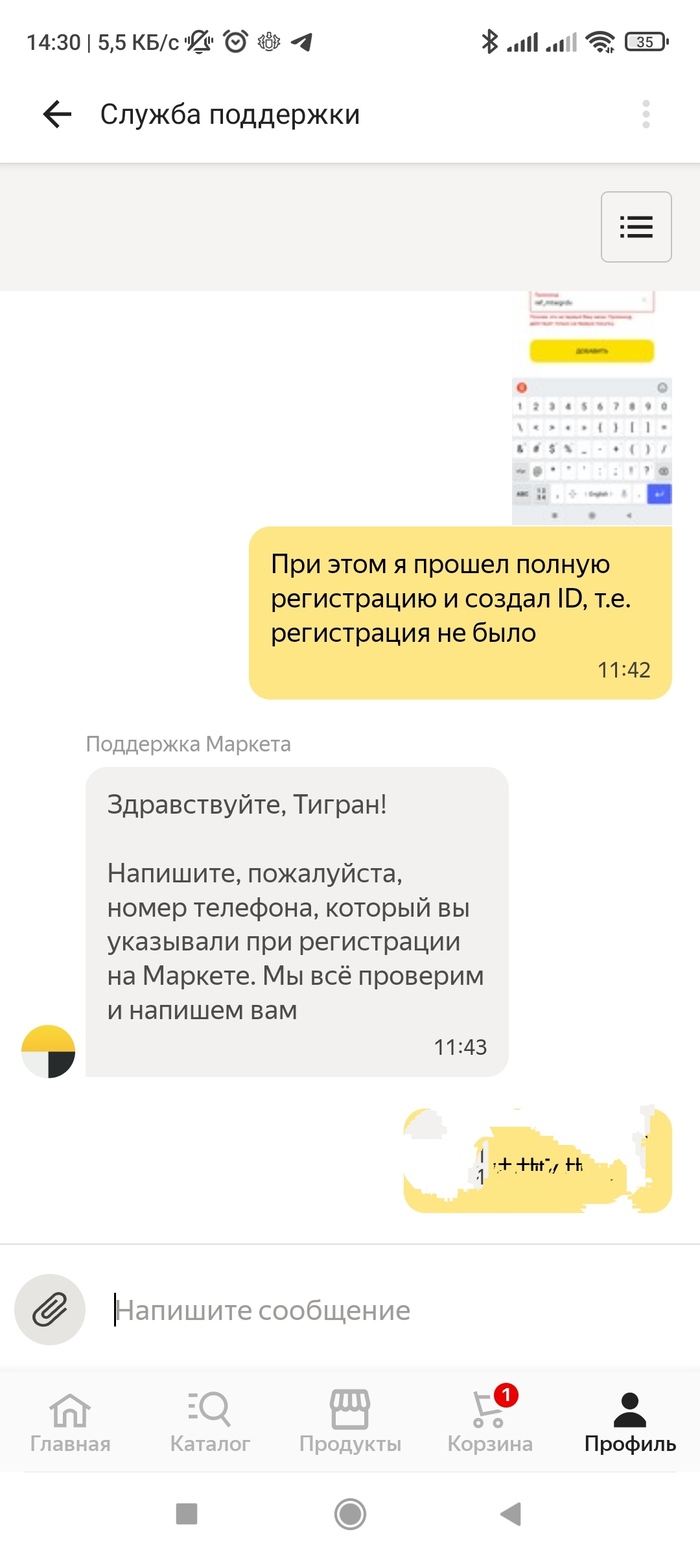700x1556 pixels.
Task: Open recent apps with the square button
Action: (x=186, y=1514)
